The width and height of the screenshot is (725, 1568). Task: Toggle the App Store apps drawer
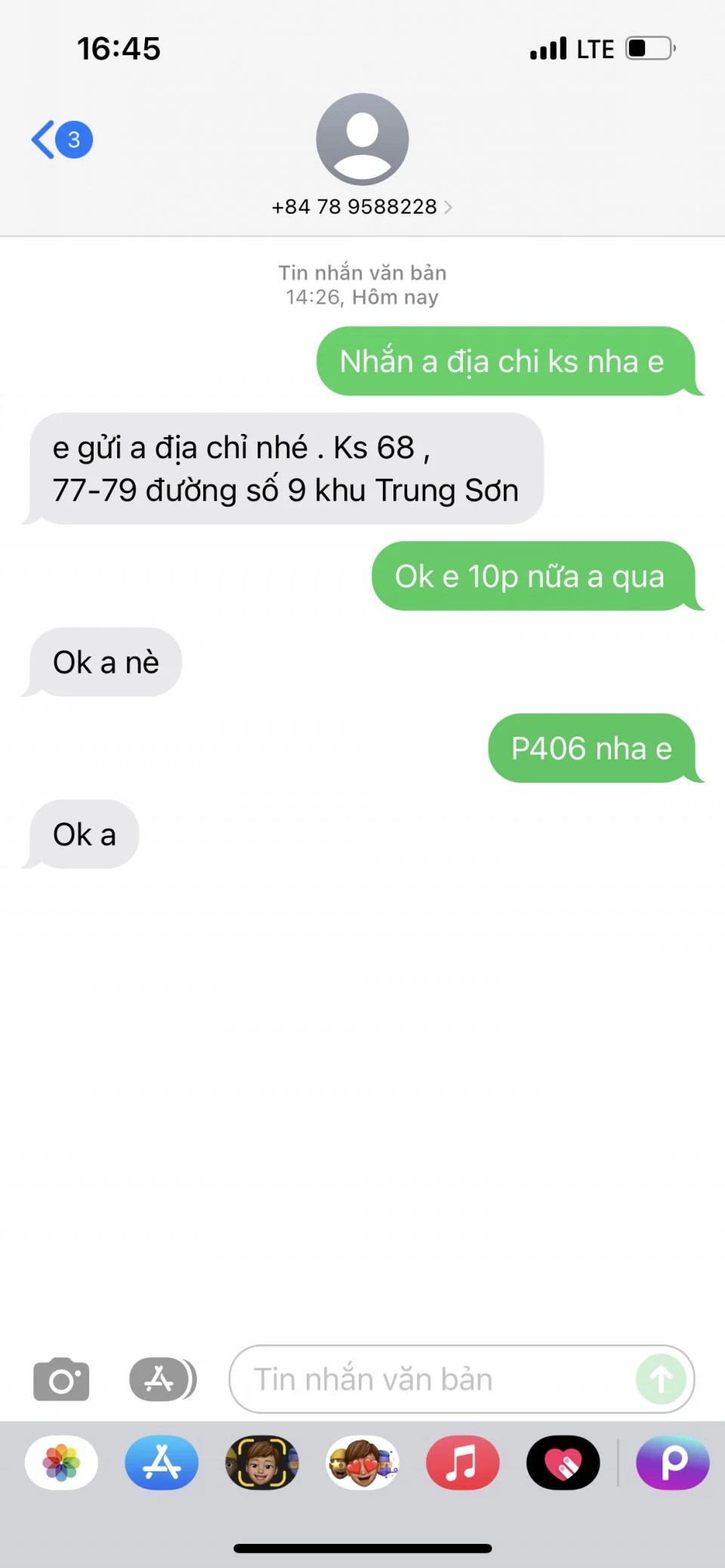tap(162, 1379)
